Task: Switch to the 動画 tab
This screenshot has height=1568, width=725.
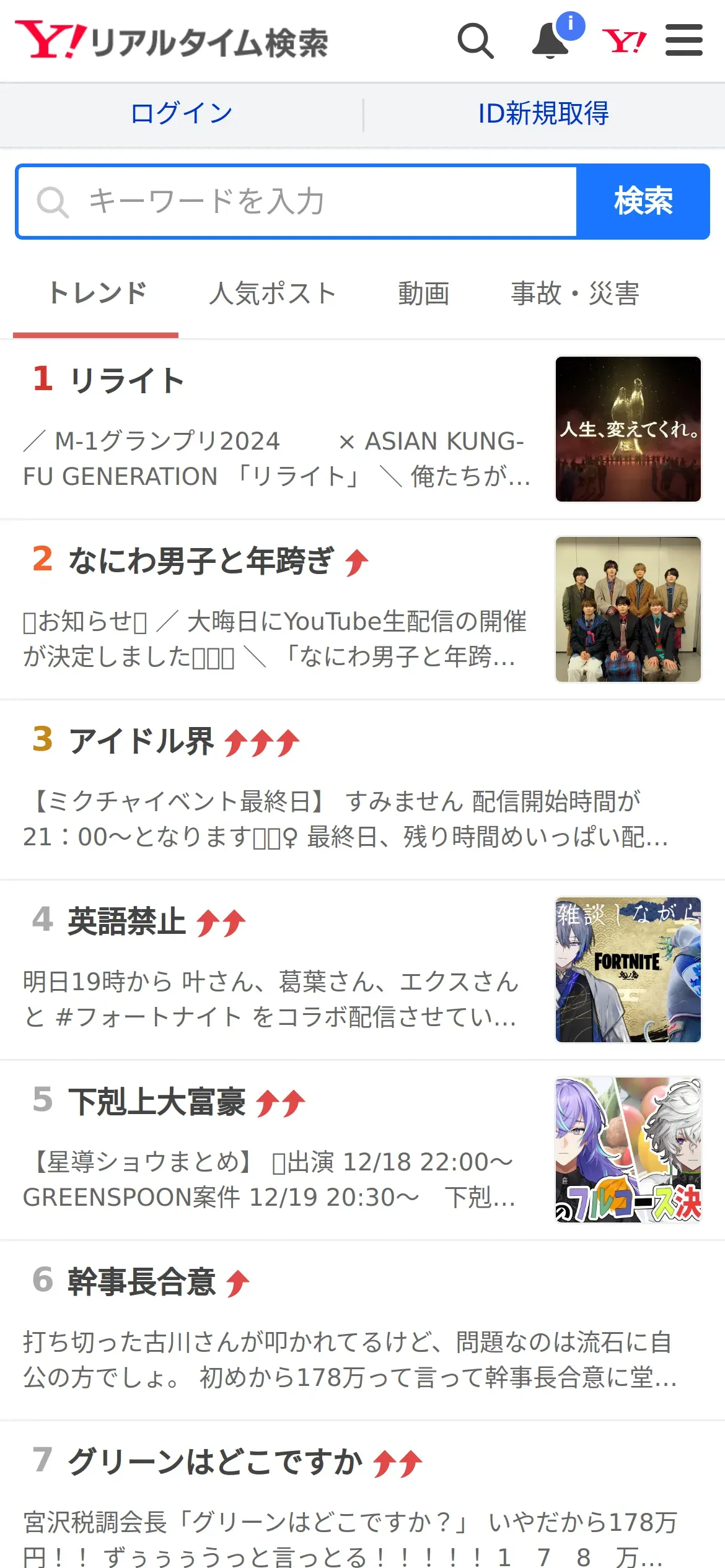Action: coord(424,294)
